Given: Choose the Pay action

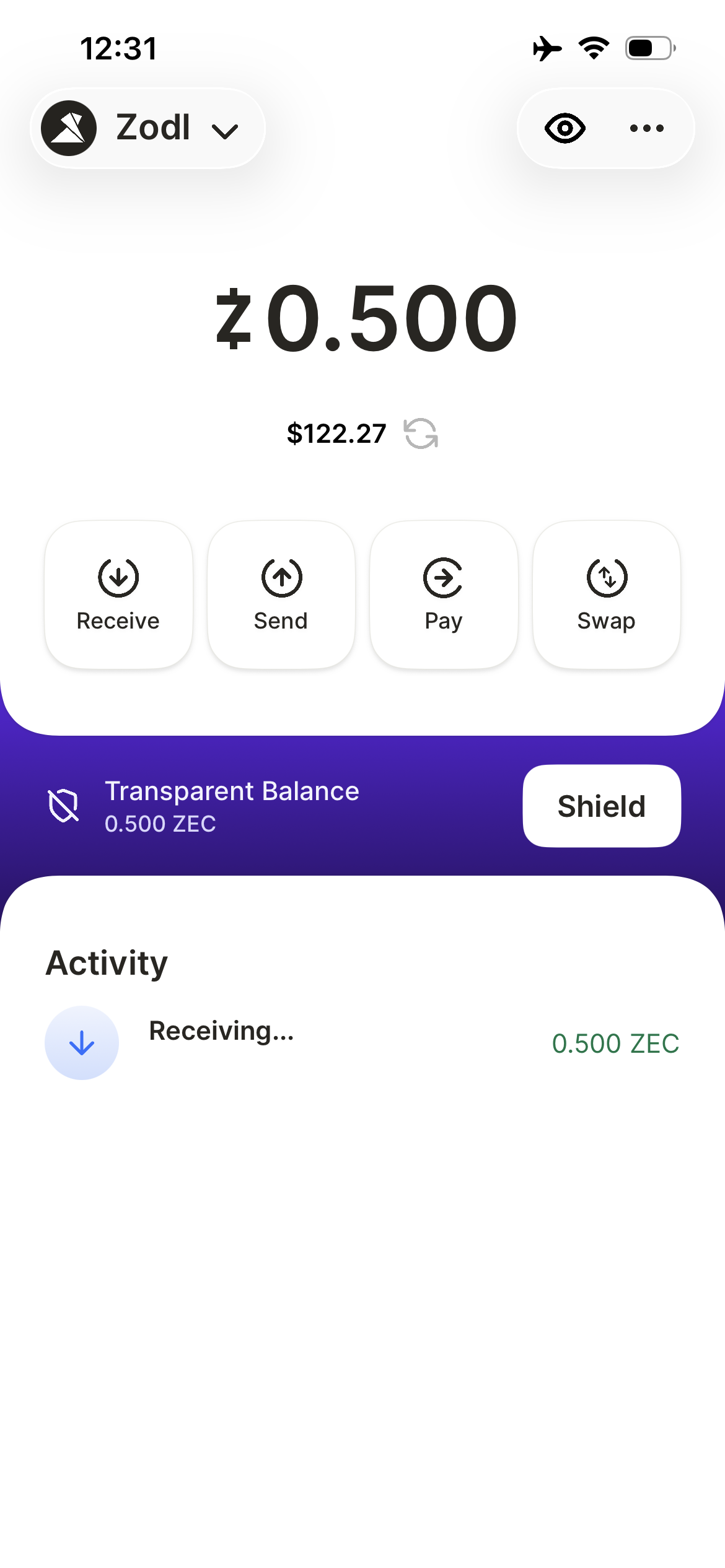Looking at the screenshot, I should [444, 595].
